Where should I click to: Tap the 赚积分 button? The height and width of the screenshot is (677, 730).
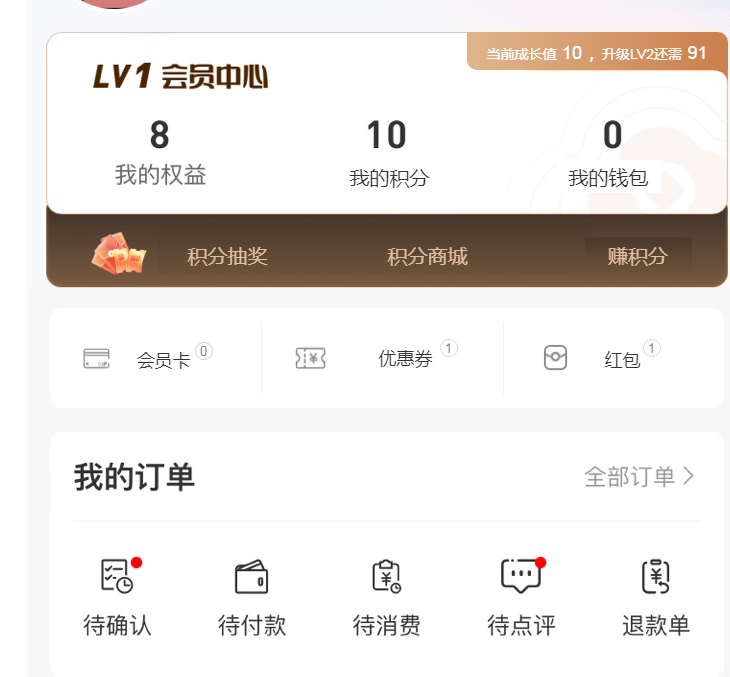tap(637, 256)
